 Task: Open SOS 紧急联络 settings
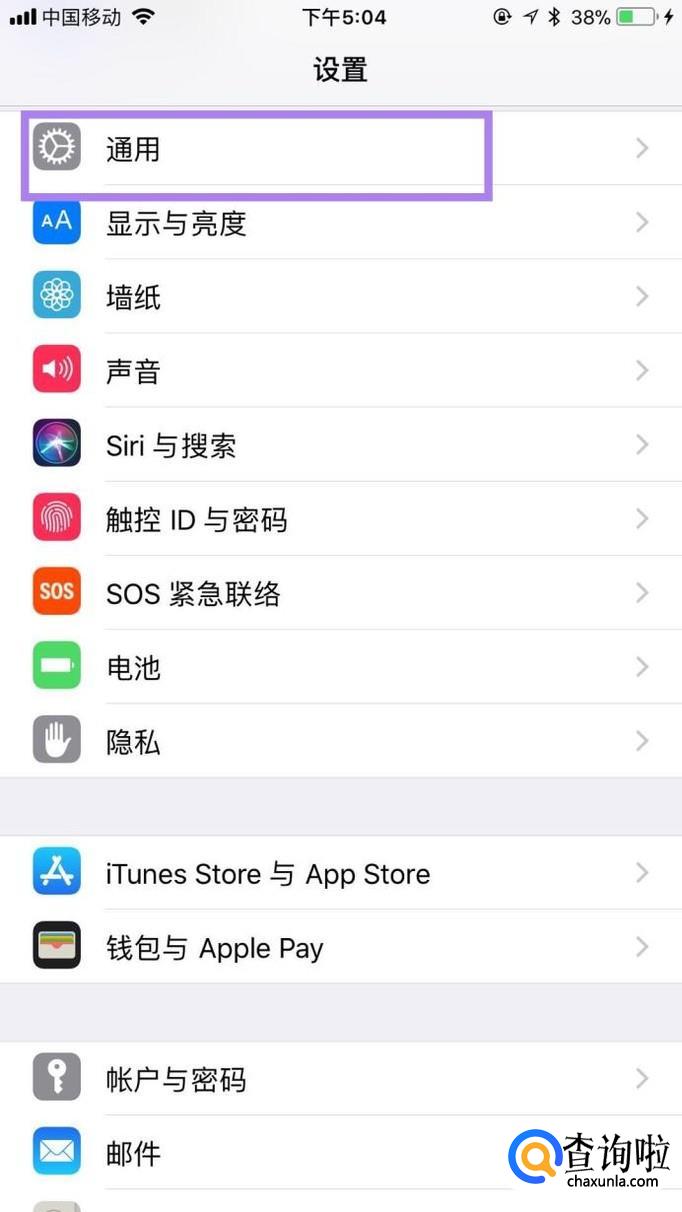click(340, 593)
